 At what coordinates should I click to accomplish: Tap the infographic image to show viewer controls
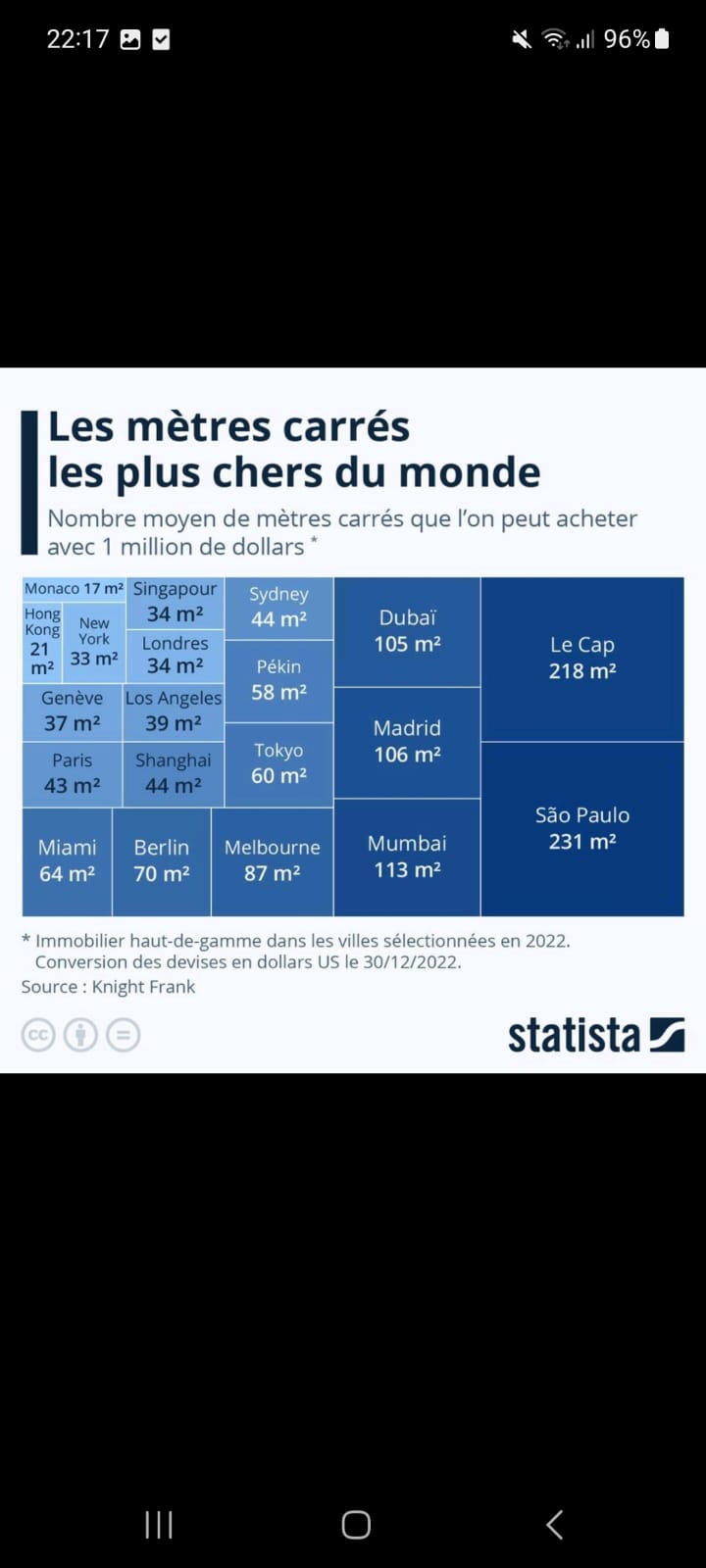(x=353, y=720)
